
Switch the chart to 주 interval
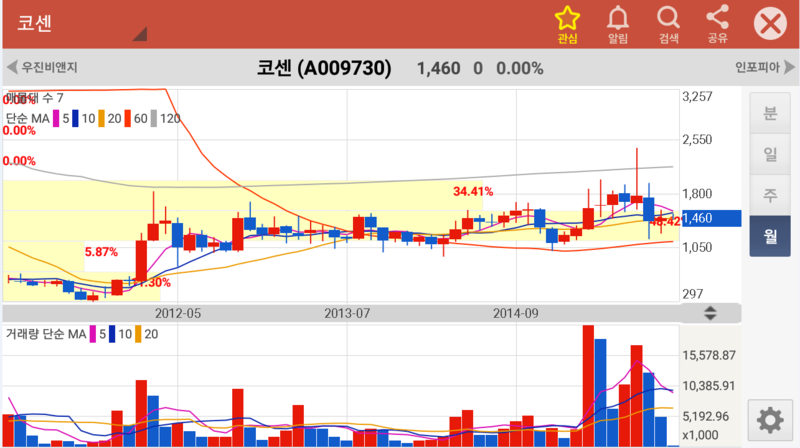pos(769,196)
